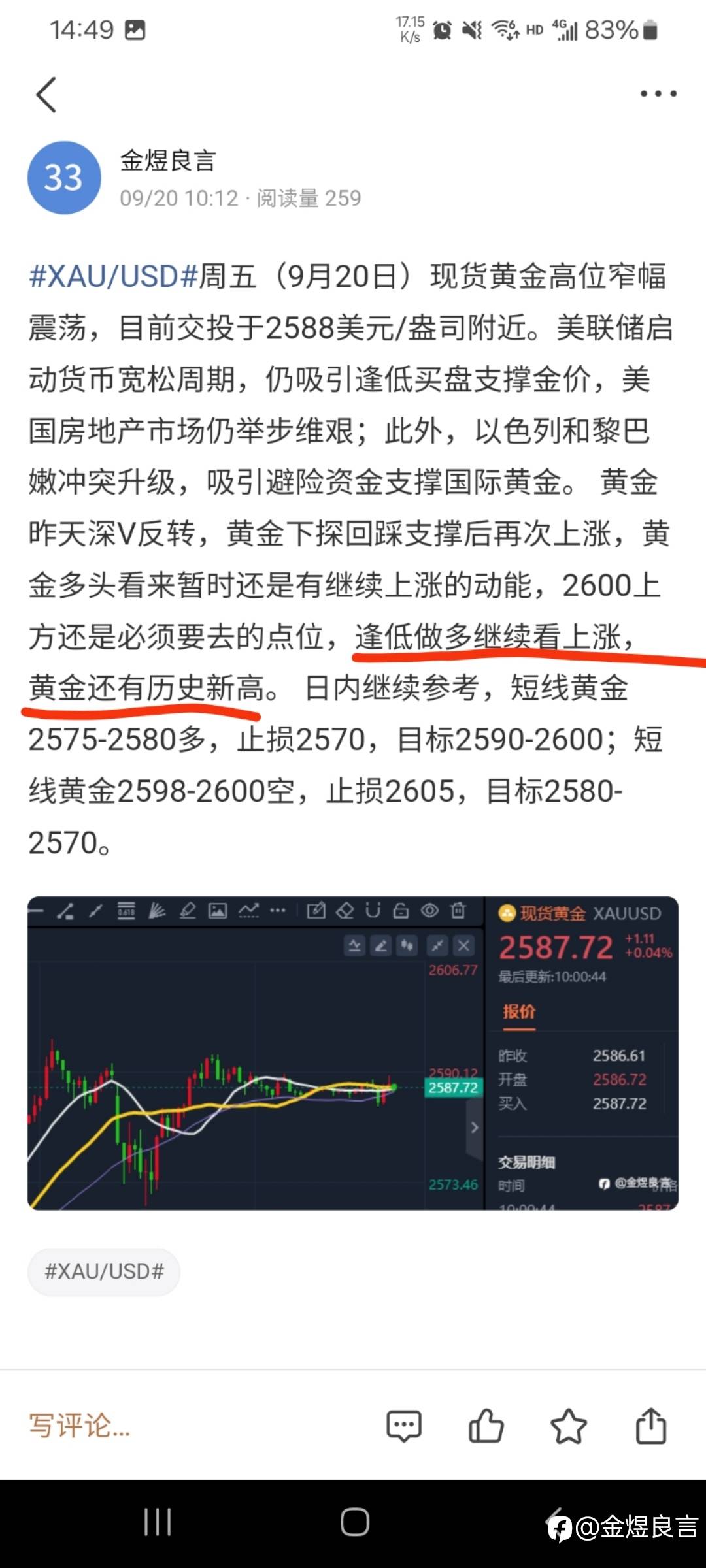Go back using the top-left arrow

pyautogui.click(x=46, y=95)
